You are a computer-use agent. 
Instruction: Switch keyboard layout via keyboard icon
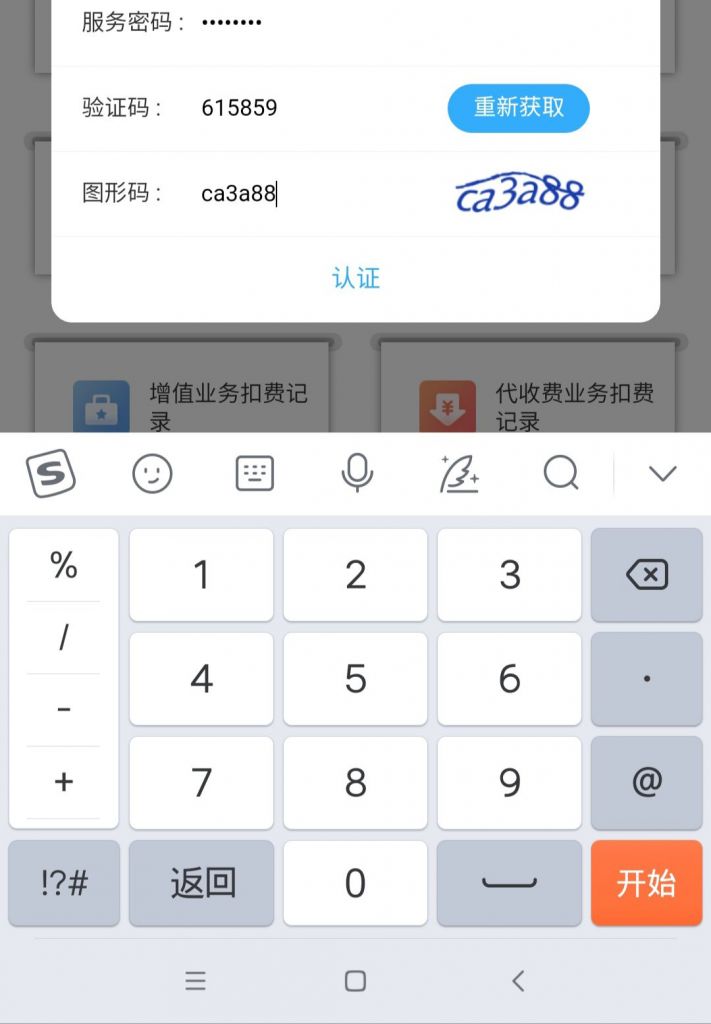tap(254, 473)
